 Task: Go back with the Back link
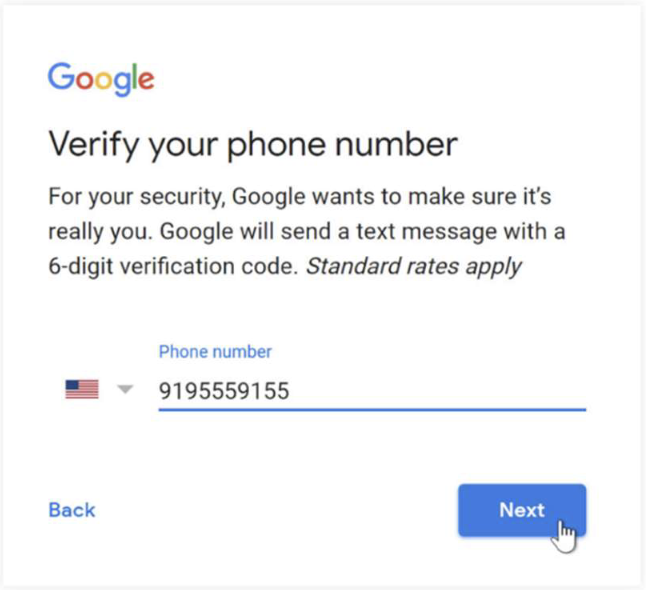click(x=72, y=510)
